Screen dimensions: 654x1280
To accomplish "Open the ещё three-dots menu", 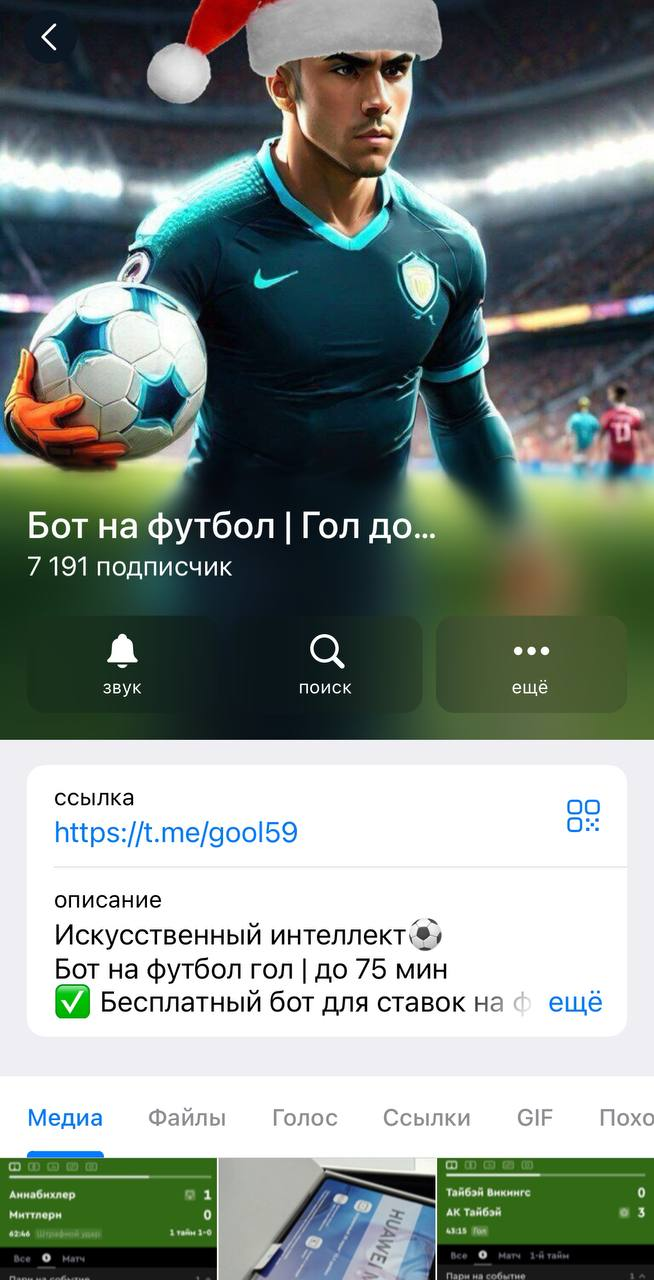I will pyautogui.click(x=531, y=665).
